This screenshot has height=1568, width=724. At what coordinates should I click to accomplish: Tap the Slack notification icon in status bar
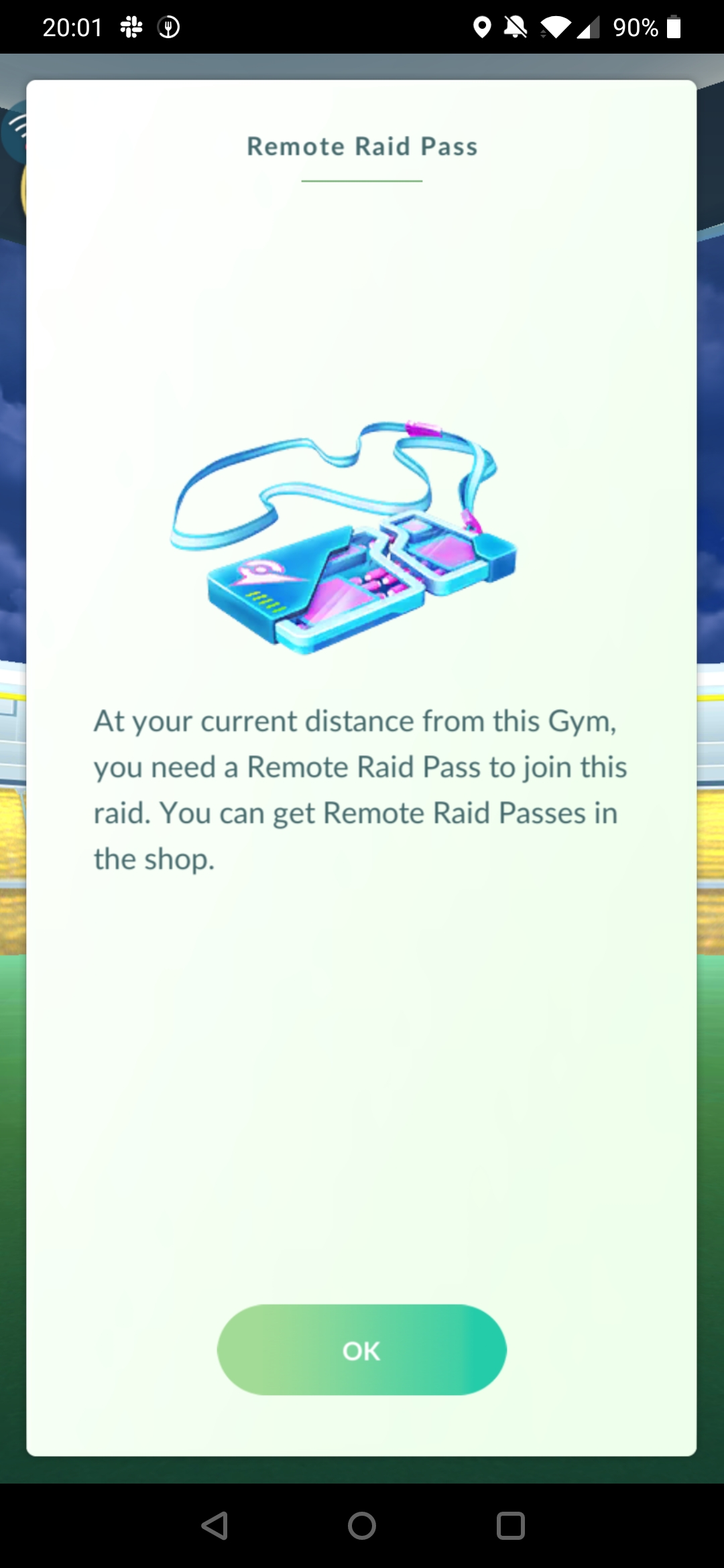coord(129,27)
